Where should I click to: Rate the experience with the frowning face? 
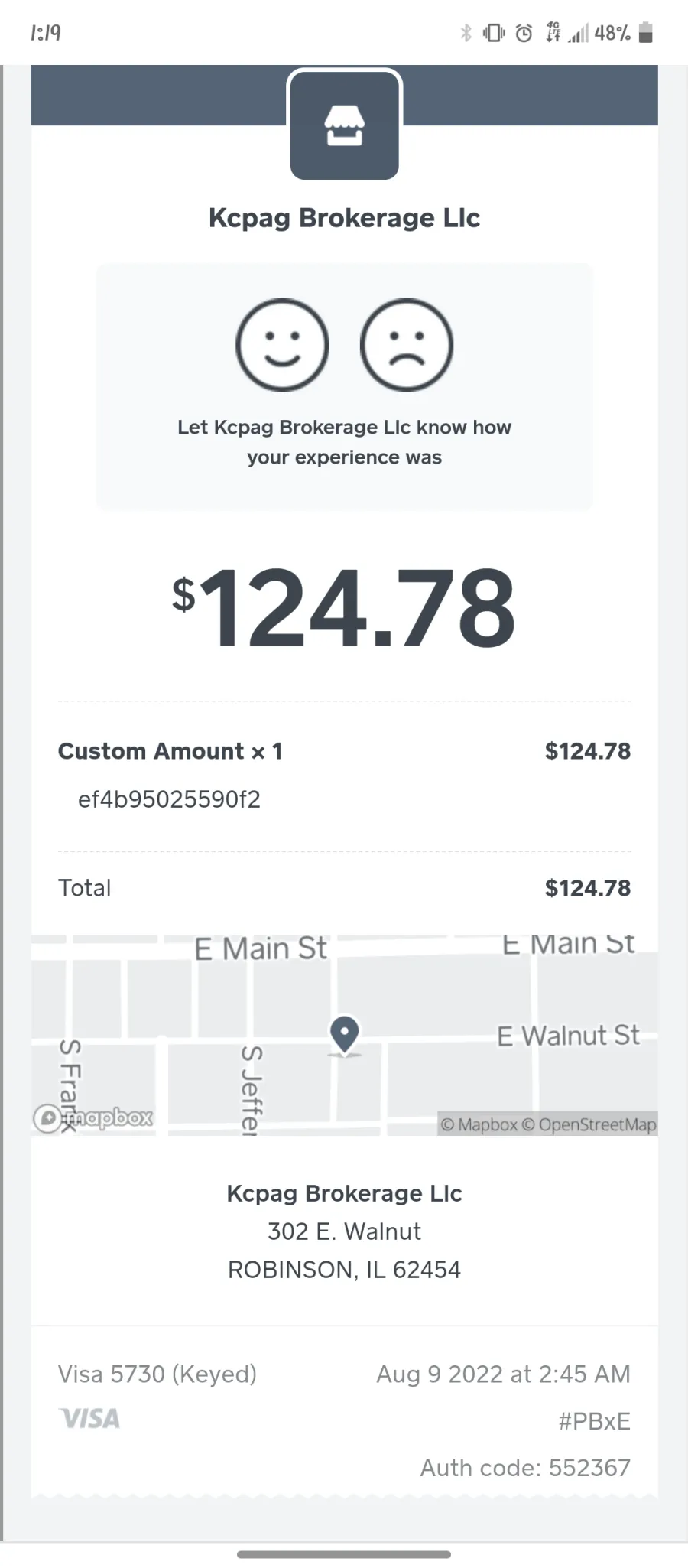click(x=407, y=345)
